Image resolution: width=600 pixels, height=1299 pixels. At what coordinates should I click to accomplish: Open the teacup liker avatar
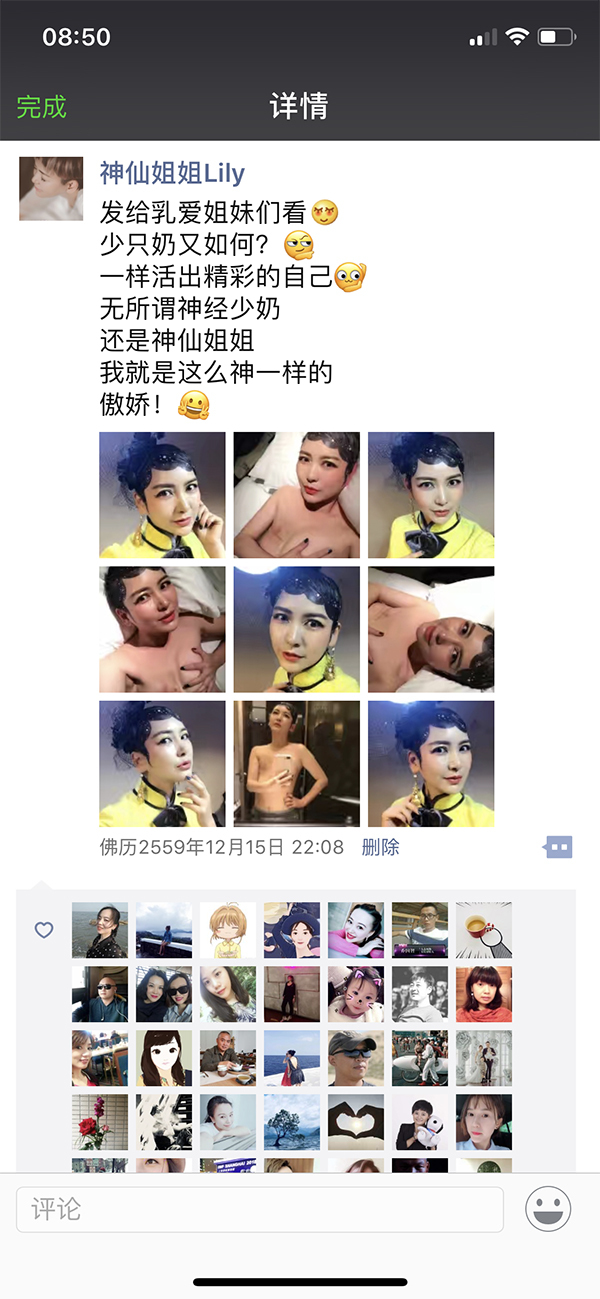pos(484,930)
